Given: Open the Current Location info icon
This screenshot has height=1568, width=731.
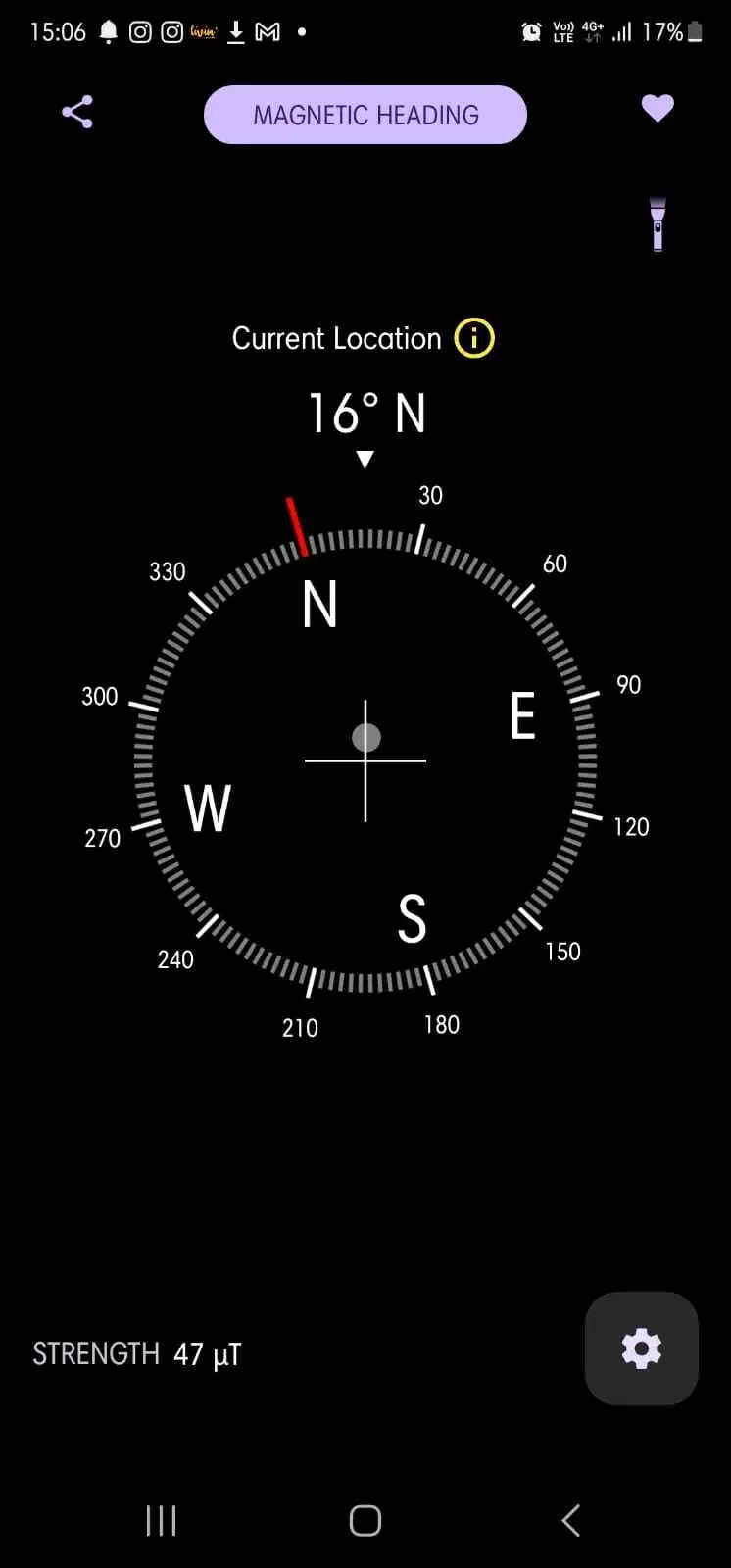Looking at the screenshot, I should [474, 339].
